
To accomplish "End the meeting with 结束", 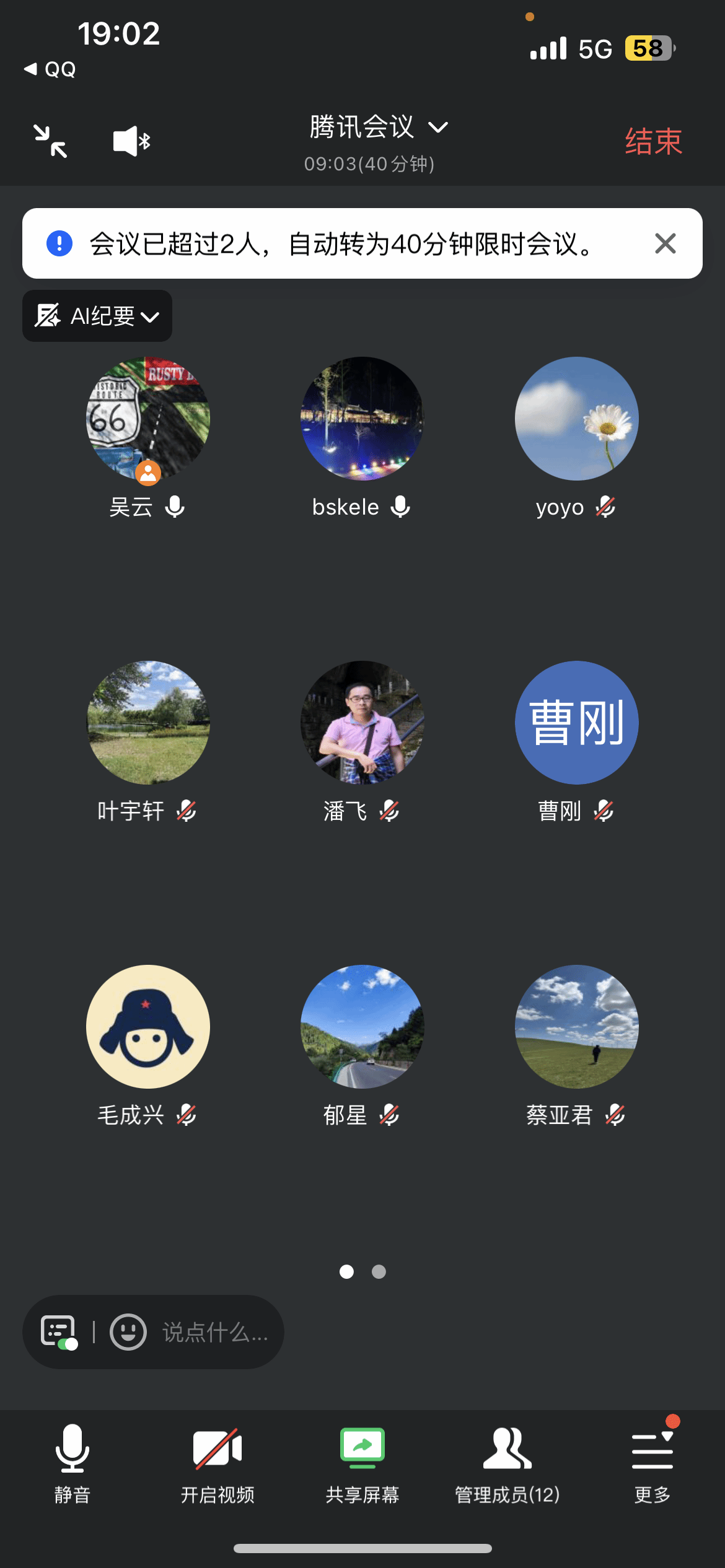I will (x=653, y=141).
